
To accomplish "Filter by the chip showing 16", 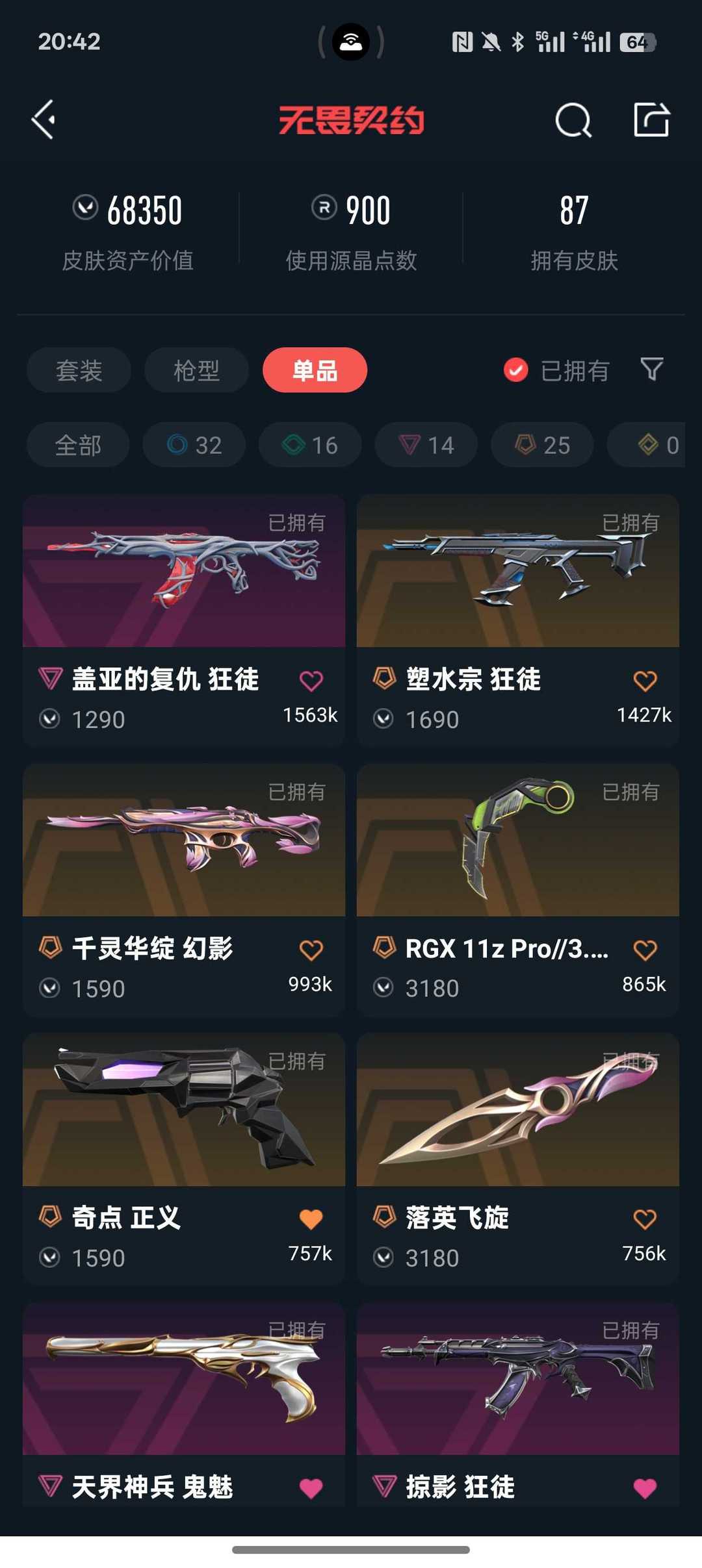I will tap(310, 445).
